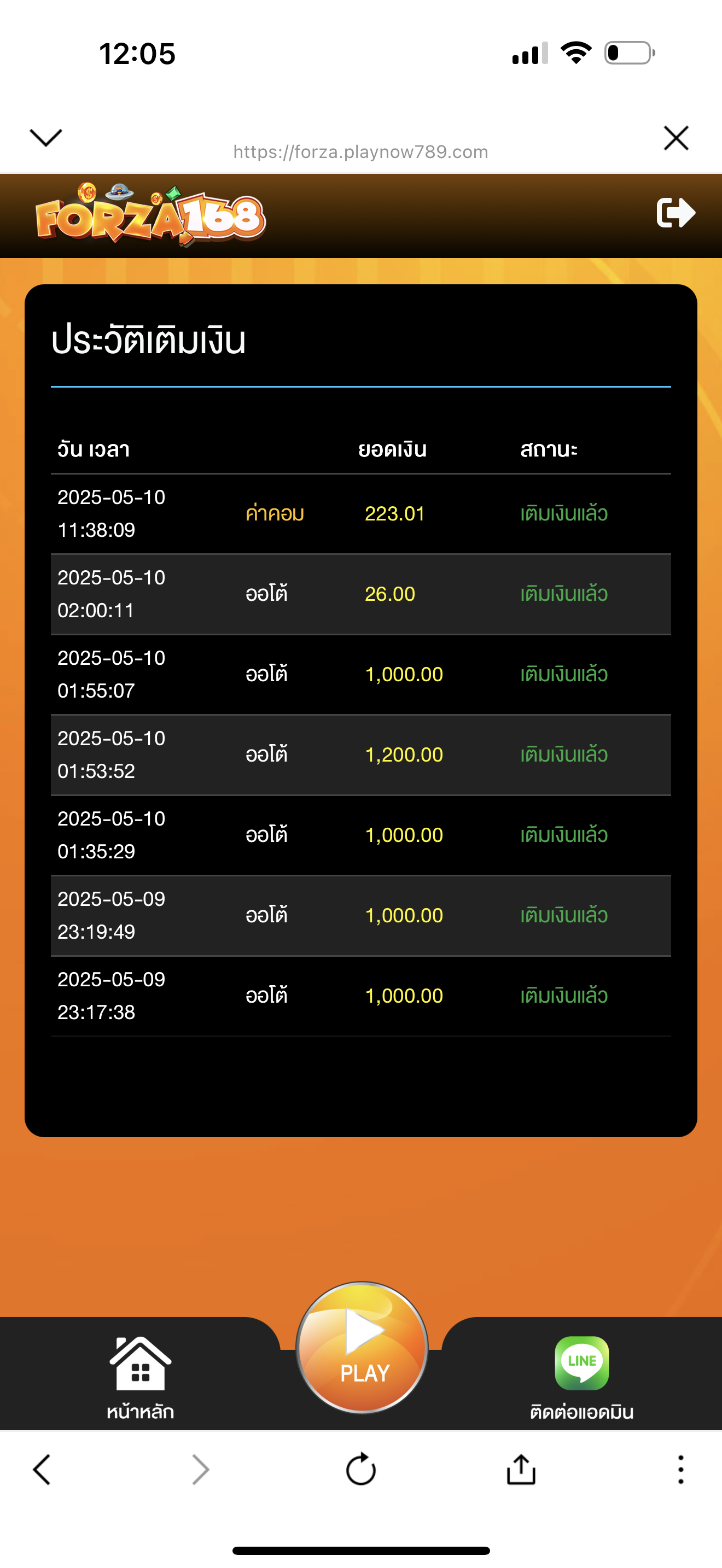Image resolution: width=722 pixels, height=1568 pixels.
Task: Hit the orange PLAY button
Action: click(x=362, y=1347)
